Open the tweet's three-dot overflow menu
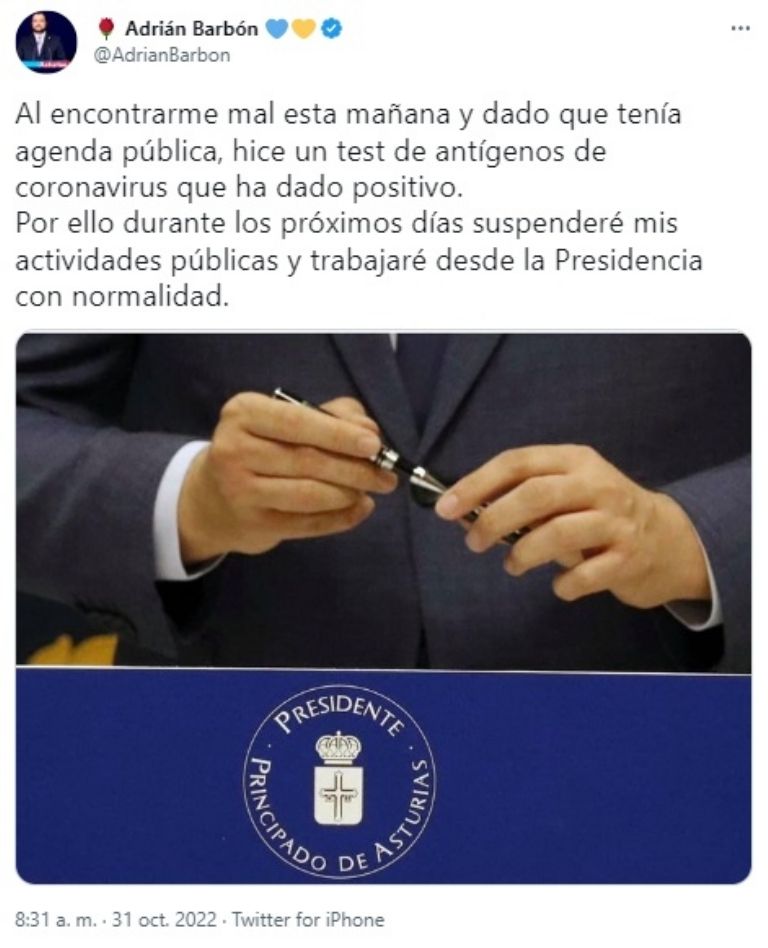Image resolution: width=768 pixels, height=948 pixels. [739, 29]
